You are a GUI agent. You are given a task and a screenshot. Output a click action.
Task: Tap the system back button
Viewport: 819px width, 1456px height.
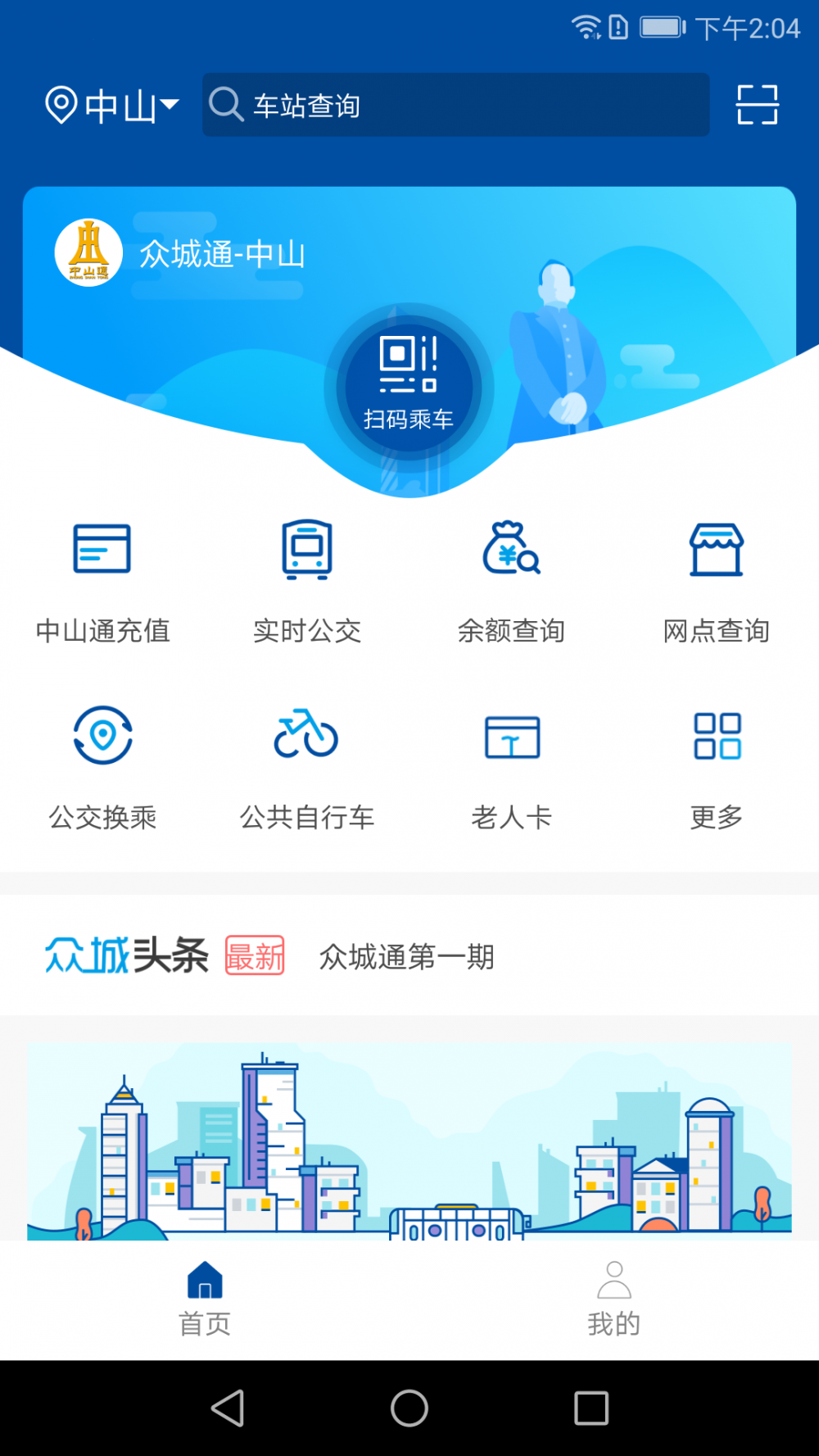[x=228, y=1408]
